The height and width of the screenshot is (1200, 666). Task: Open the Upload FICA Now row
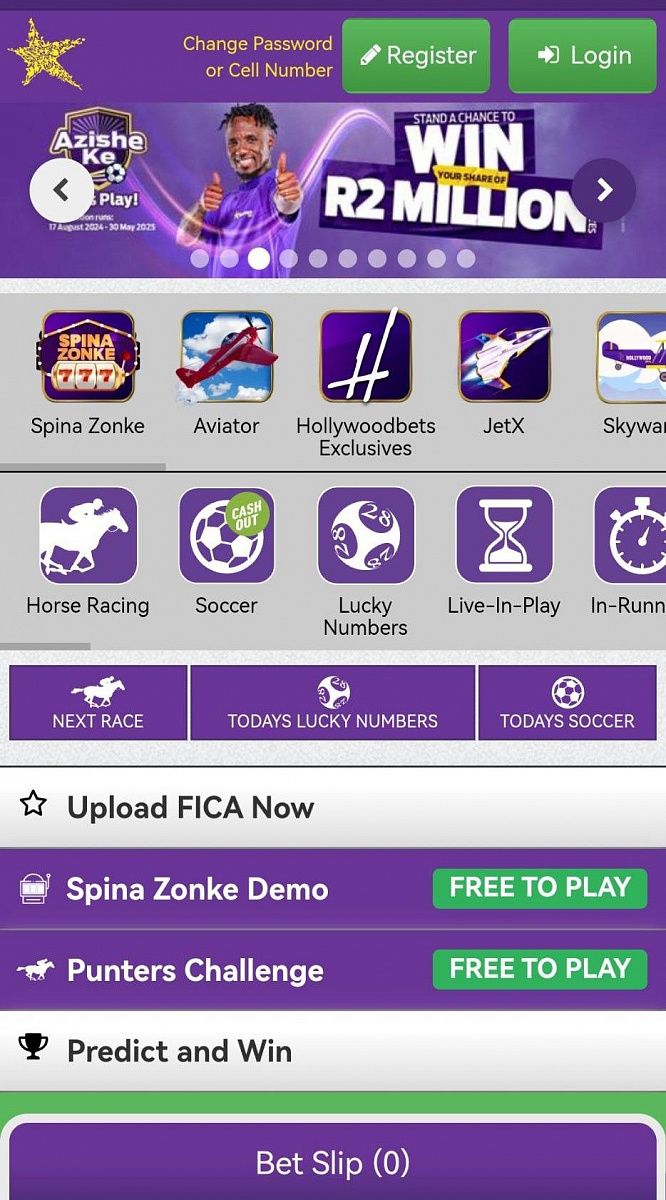332,807
